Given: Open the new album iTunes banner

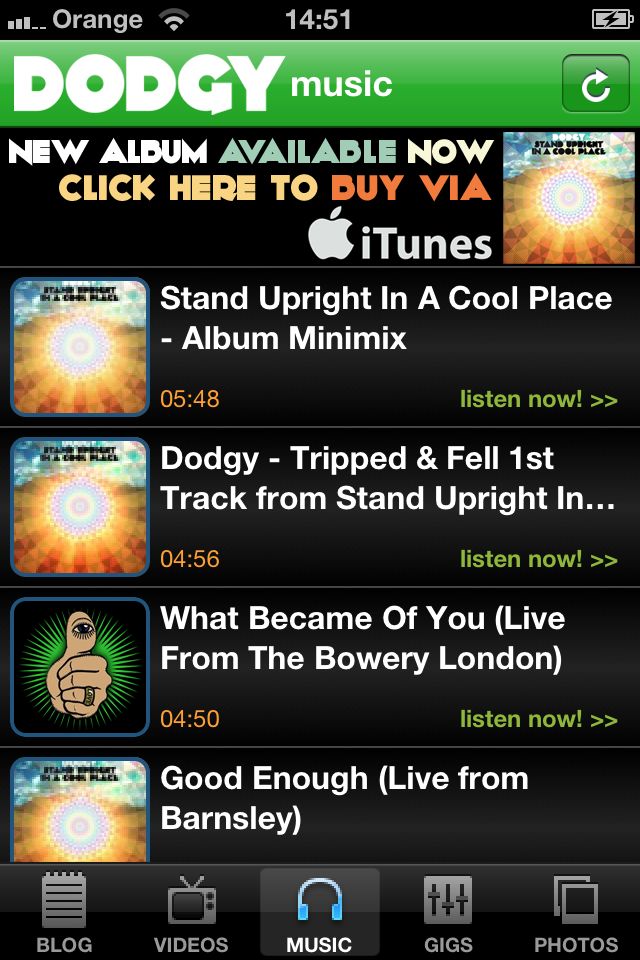Looking at the screenshot, I should pyautogui.click(x=320, y=198).
